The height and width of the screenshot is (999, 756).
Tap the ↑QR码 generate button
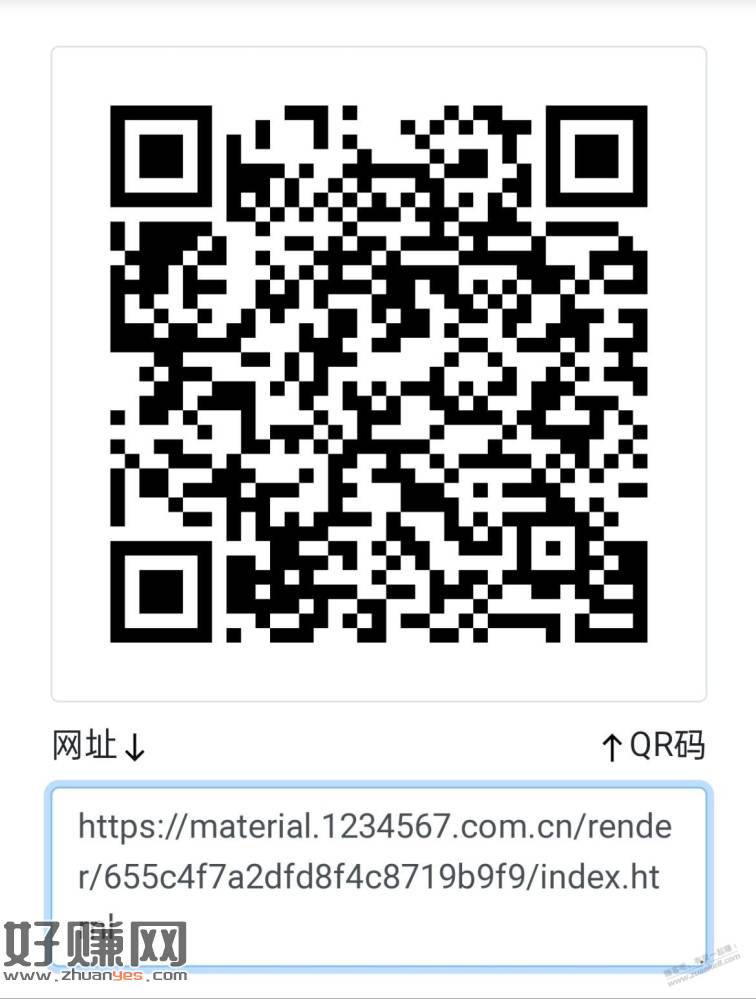(652, 746)
